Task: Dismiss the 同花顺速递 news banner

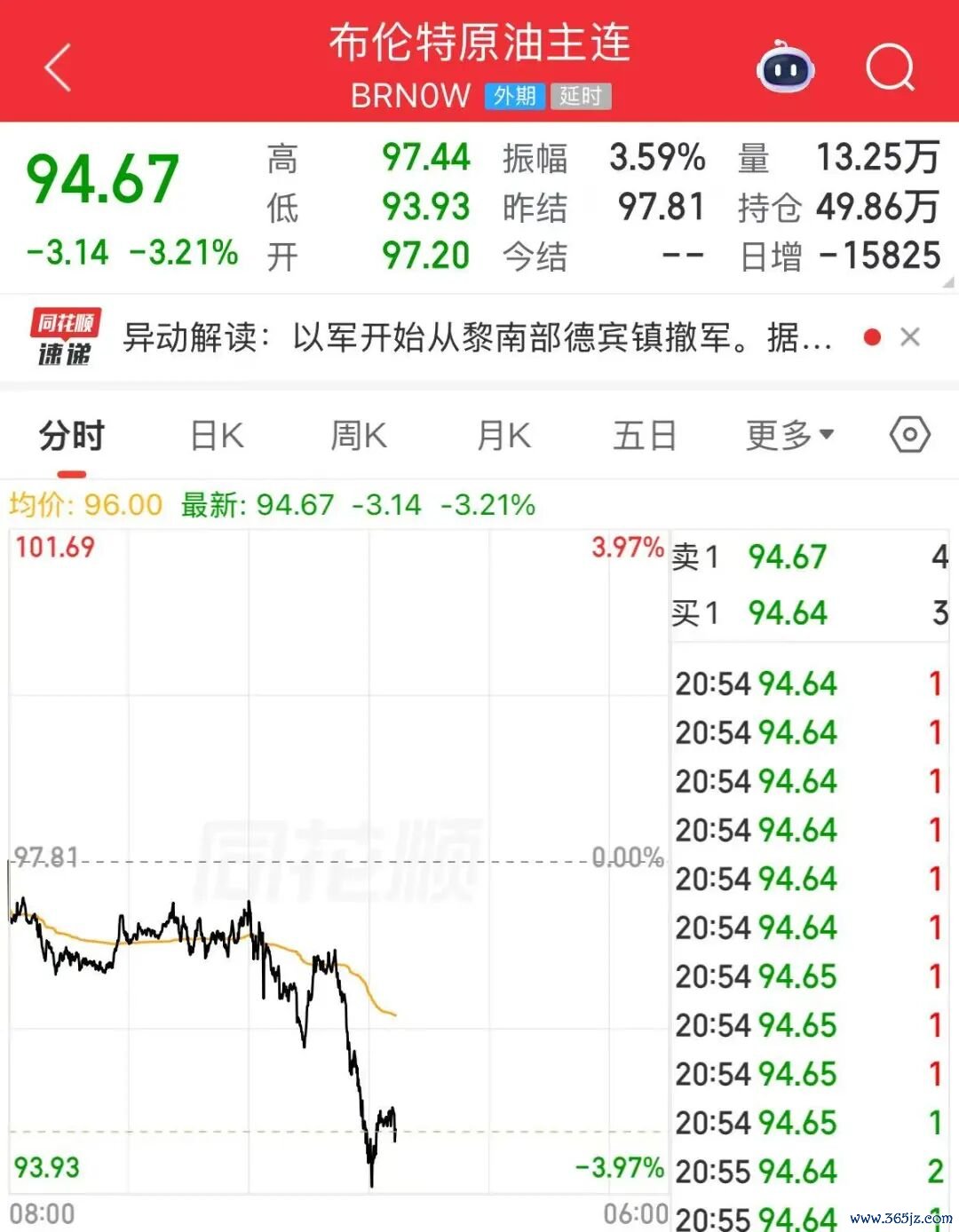Action: coord(909,337)
